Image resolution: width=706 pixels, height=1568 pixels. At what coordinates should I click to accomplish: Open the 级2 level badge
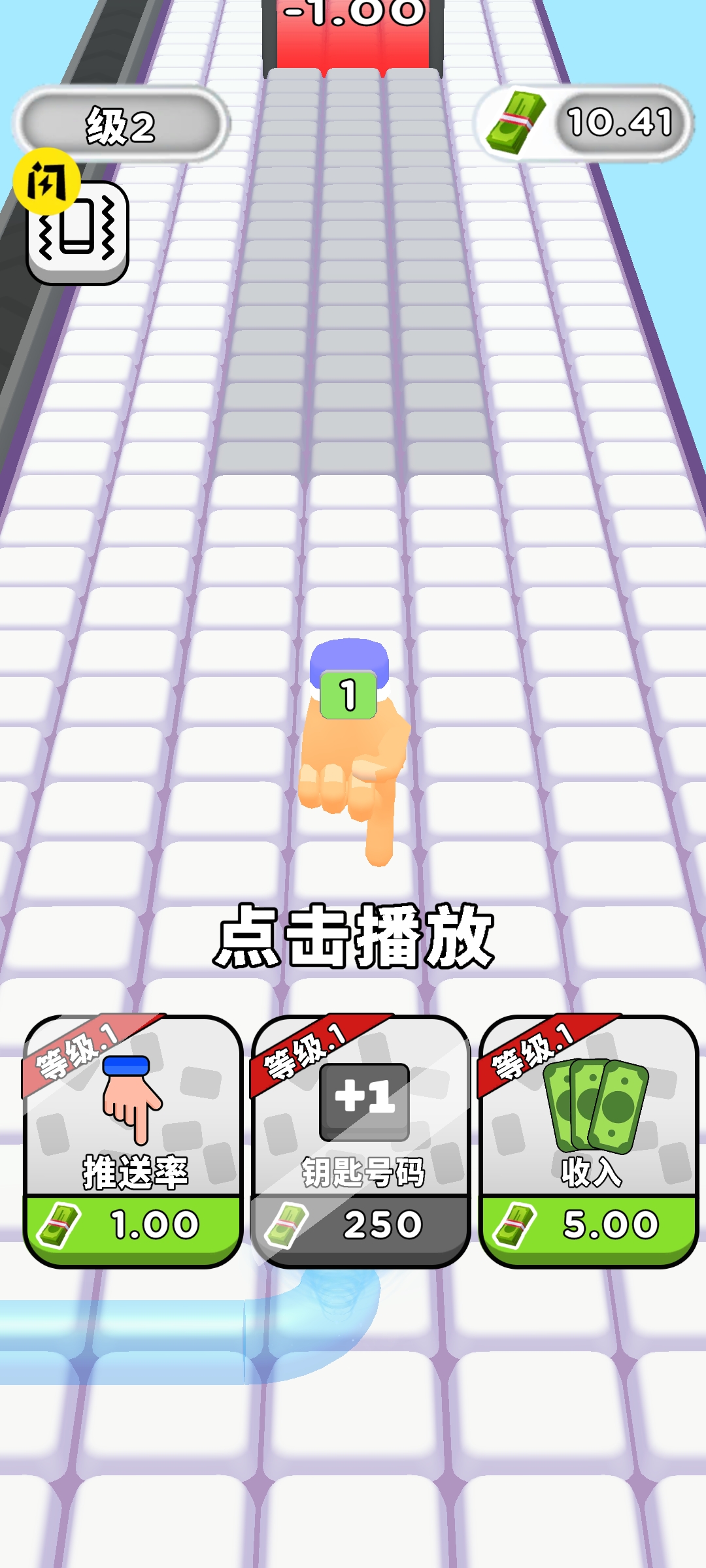[118, 123]
